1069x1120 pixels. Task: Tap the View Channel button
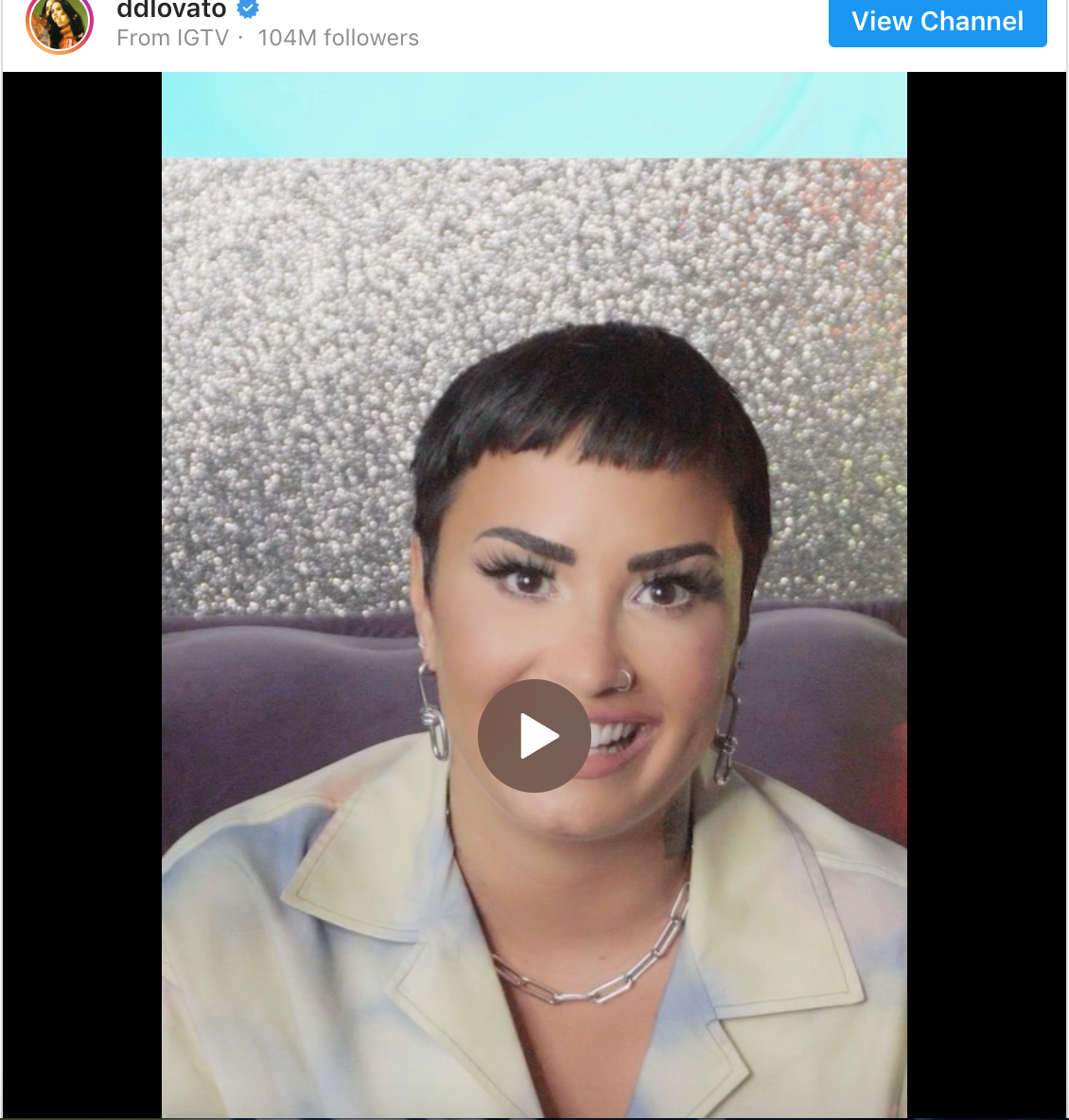pos(937,22)
